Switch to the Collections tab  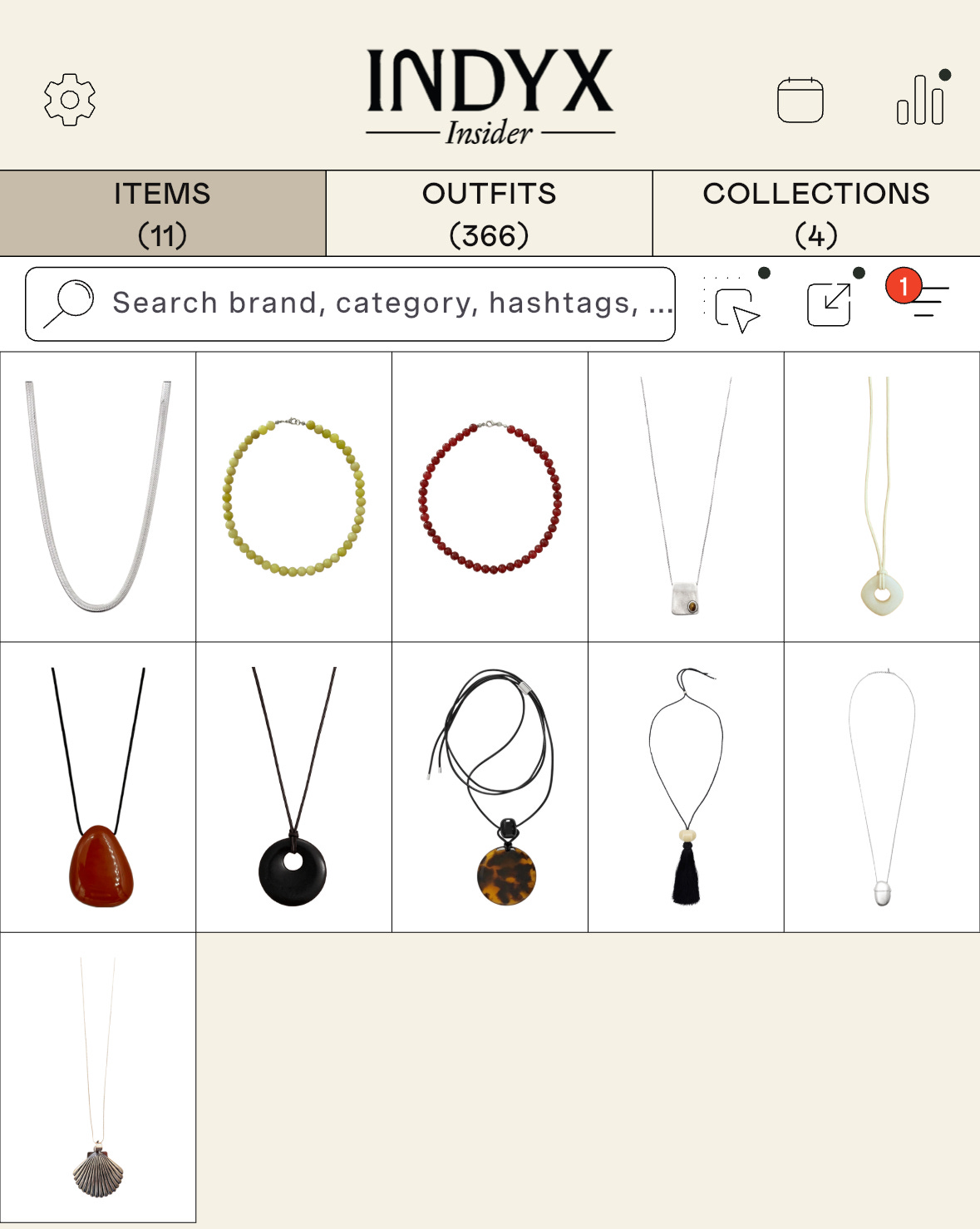[815, 214]
